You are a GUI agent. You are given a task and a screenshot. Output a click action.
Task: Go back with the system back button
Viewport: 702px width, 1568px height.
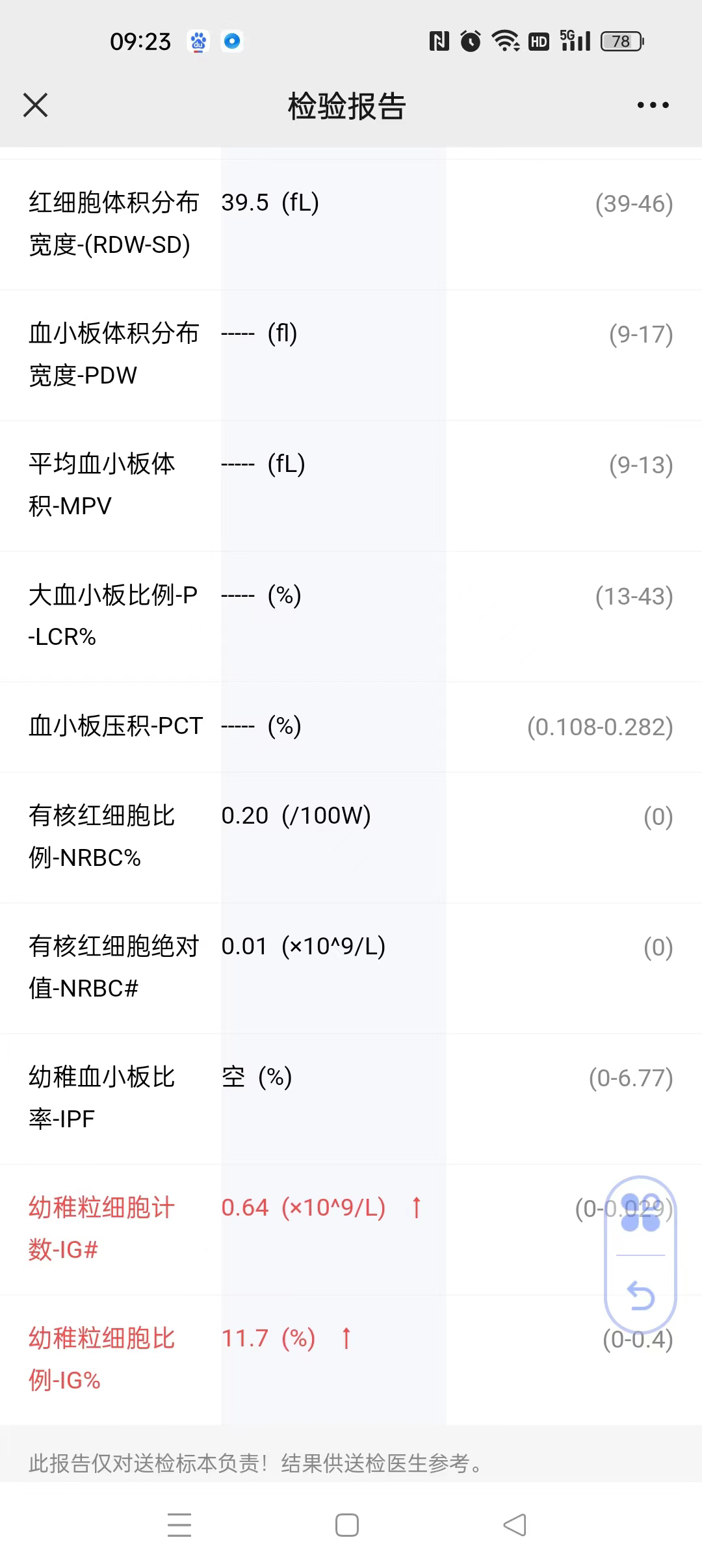click(515, 1524)
